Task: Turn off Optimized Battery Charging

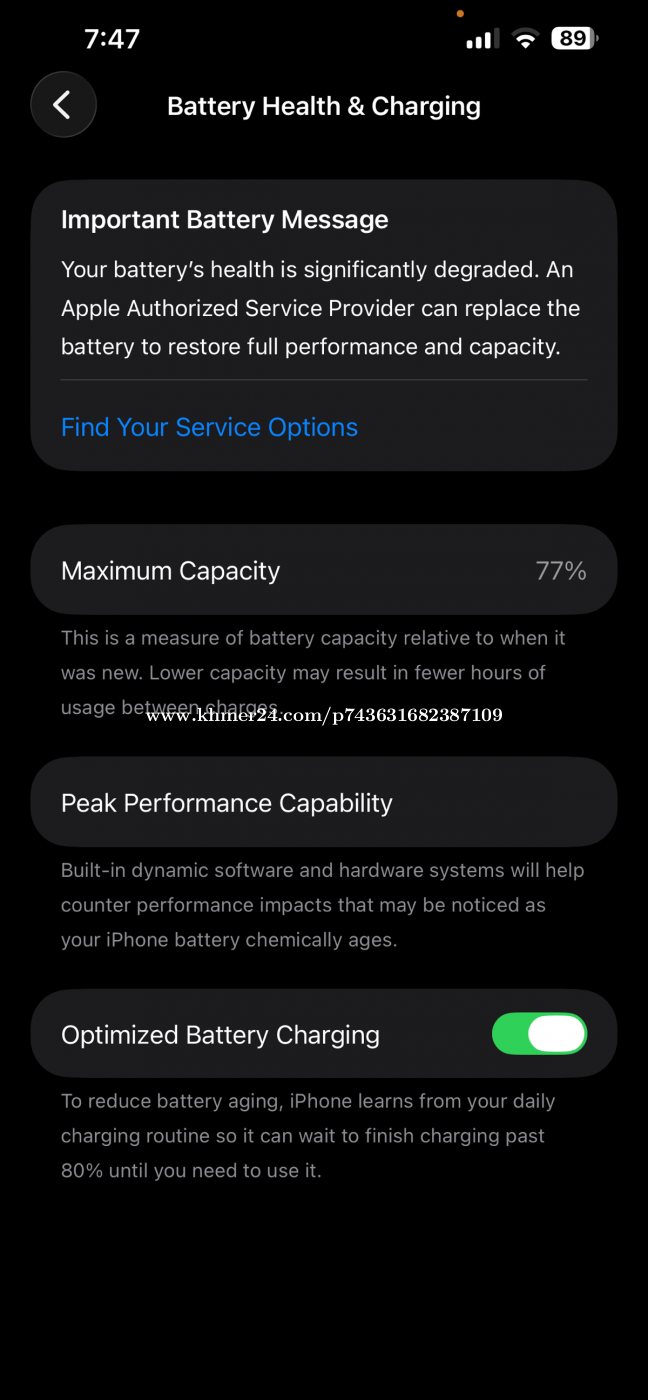Action: click(539, 1034)
